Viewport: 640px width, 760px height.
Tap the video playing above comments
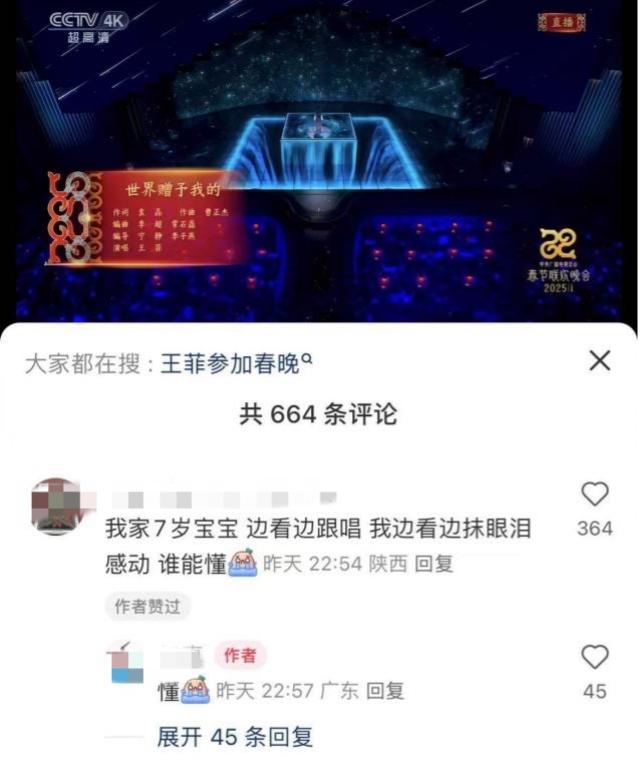pos(320,160)
